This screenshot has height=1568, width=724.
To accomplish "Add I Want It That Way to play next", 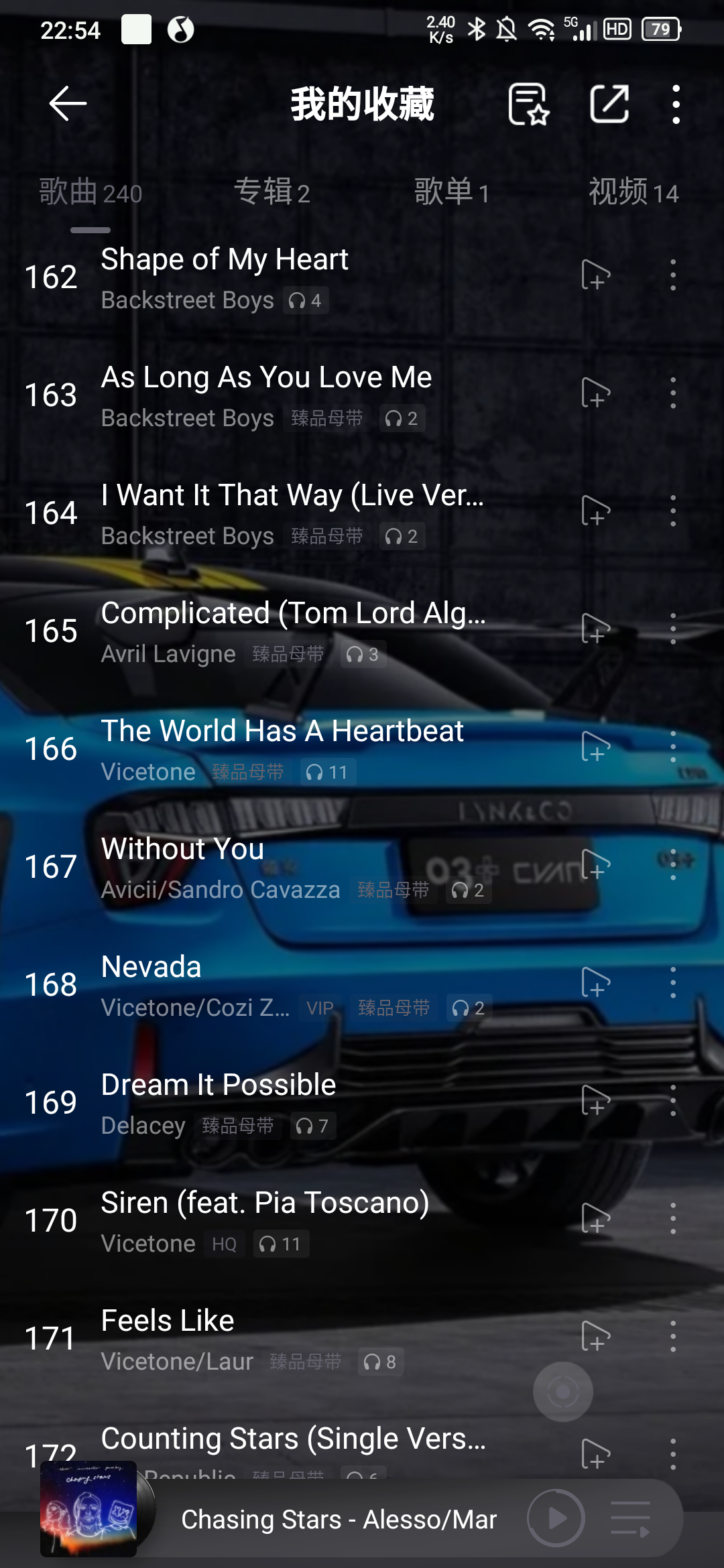I will pos(595,512).
